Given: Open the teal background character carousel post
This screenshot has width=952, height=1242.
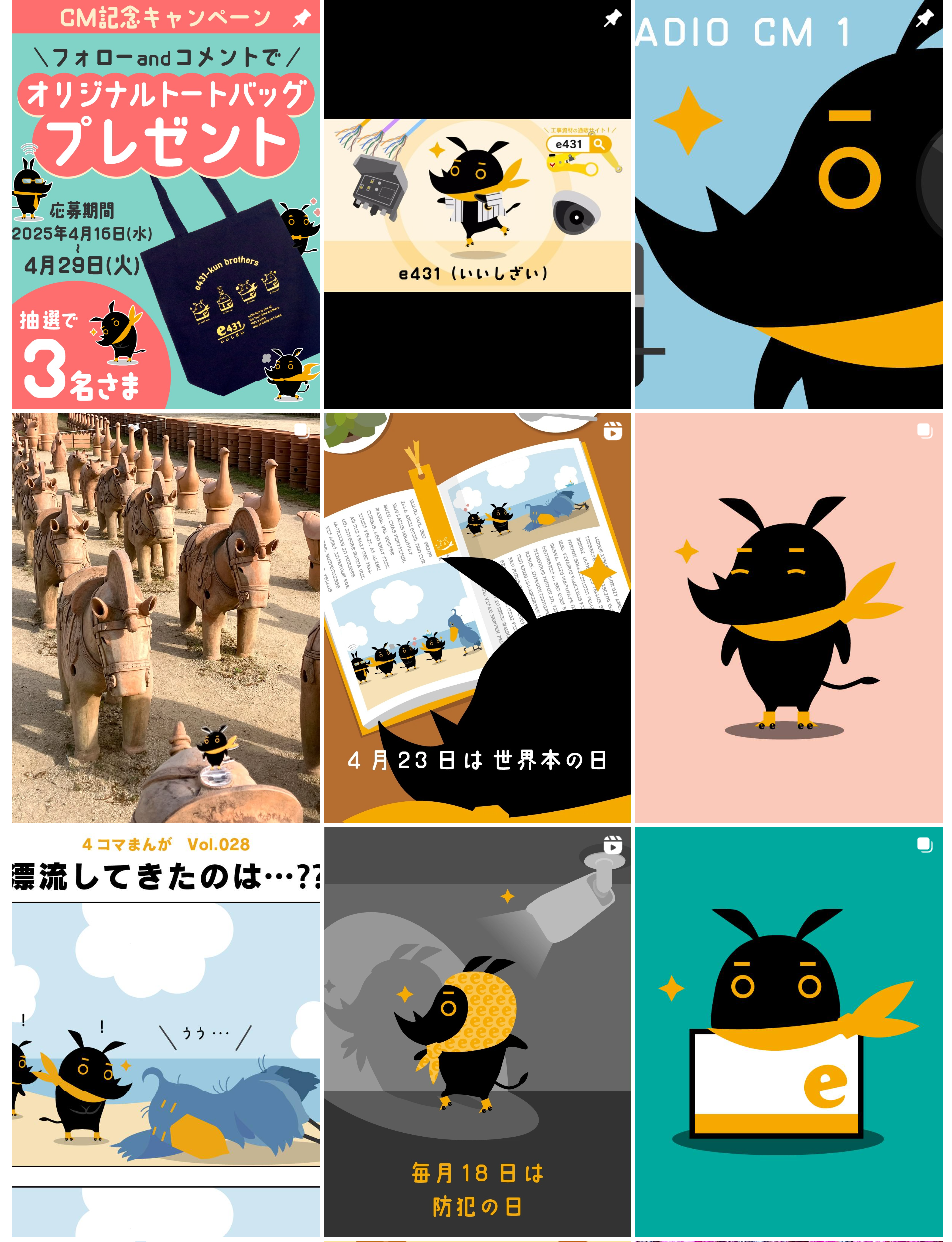Looking at the screenshot, I should tap(788, 1032).
